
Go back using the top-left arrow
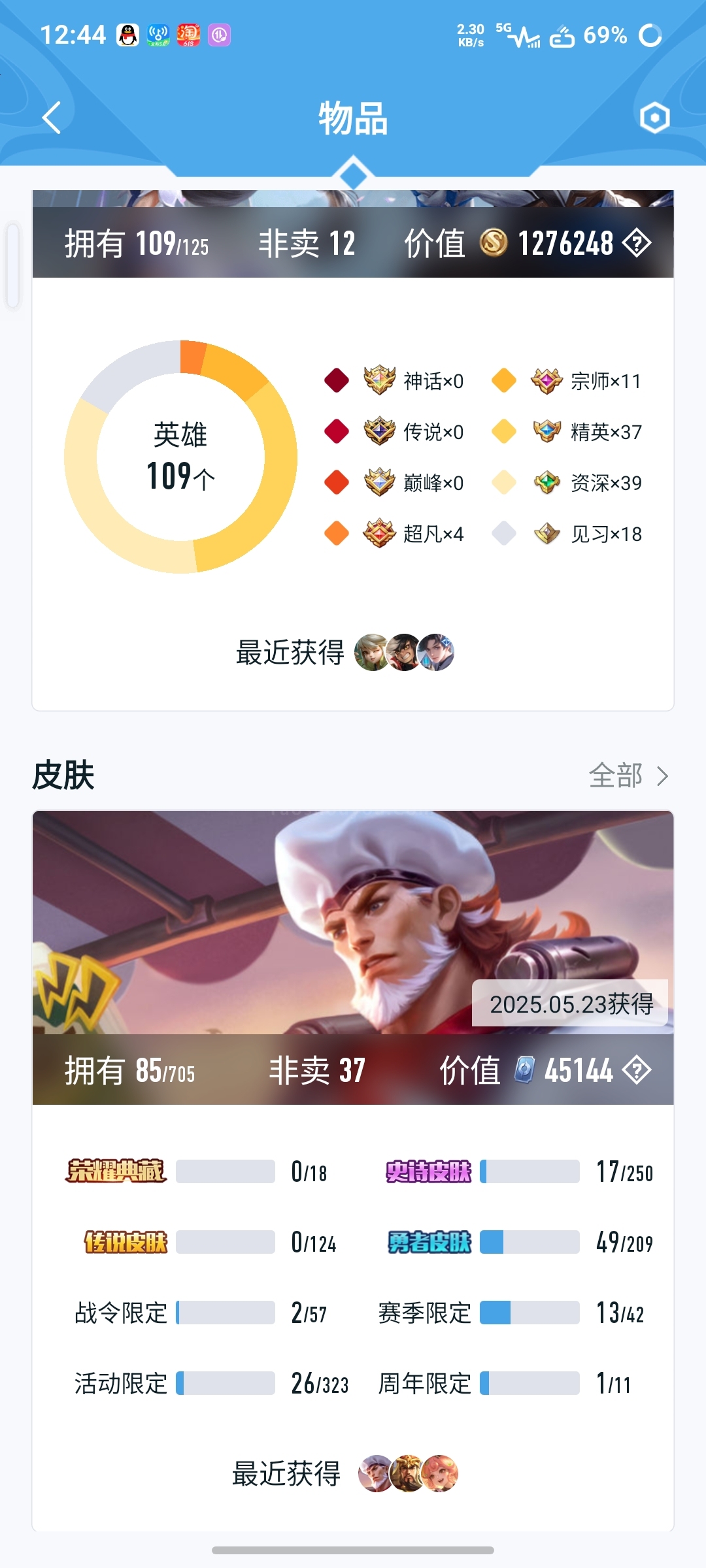(x=51, y=118)
